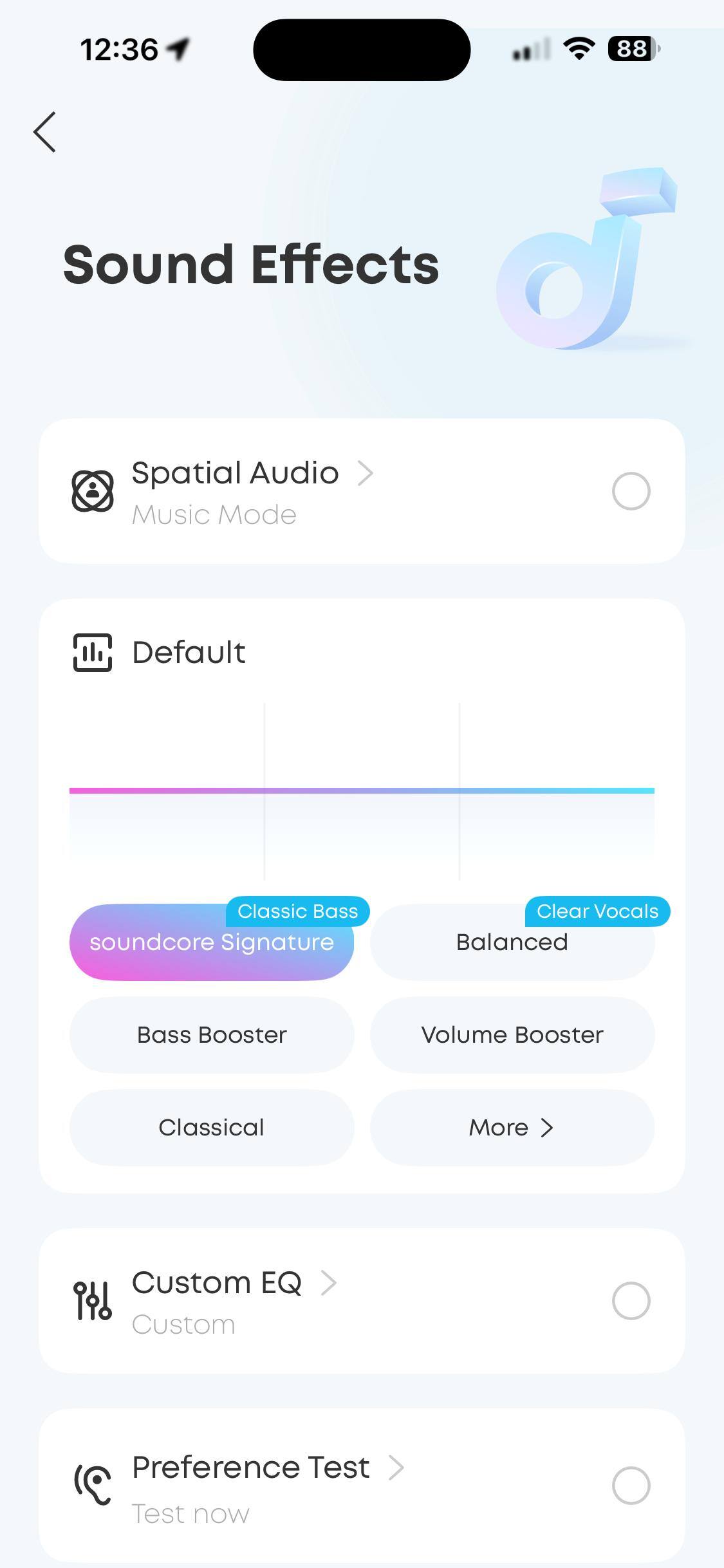Select the Custom EQ radio button
The width and height of the screenshot is (724, 1568).
click(x=631, y=1301)
